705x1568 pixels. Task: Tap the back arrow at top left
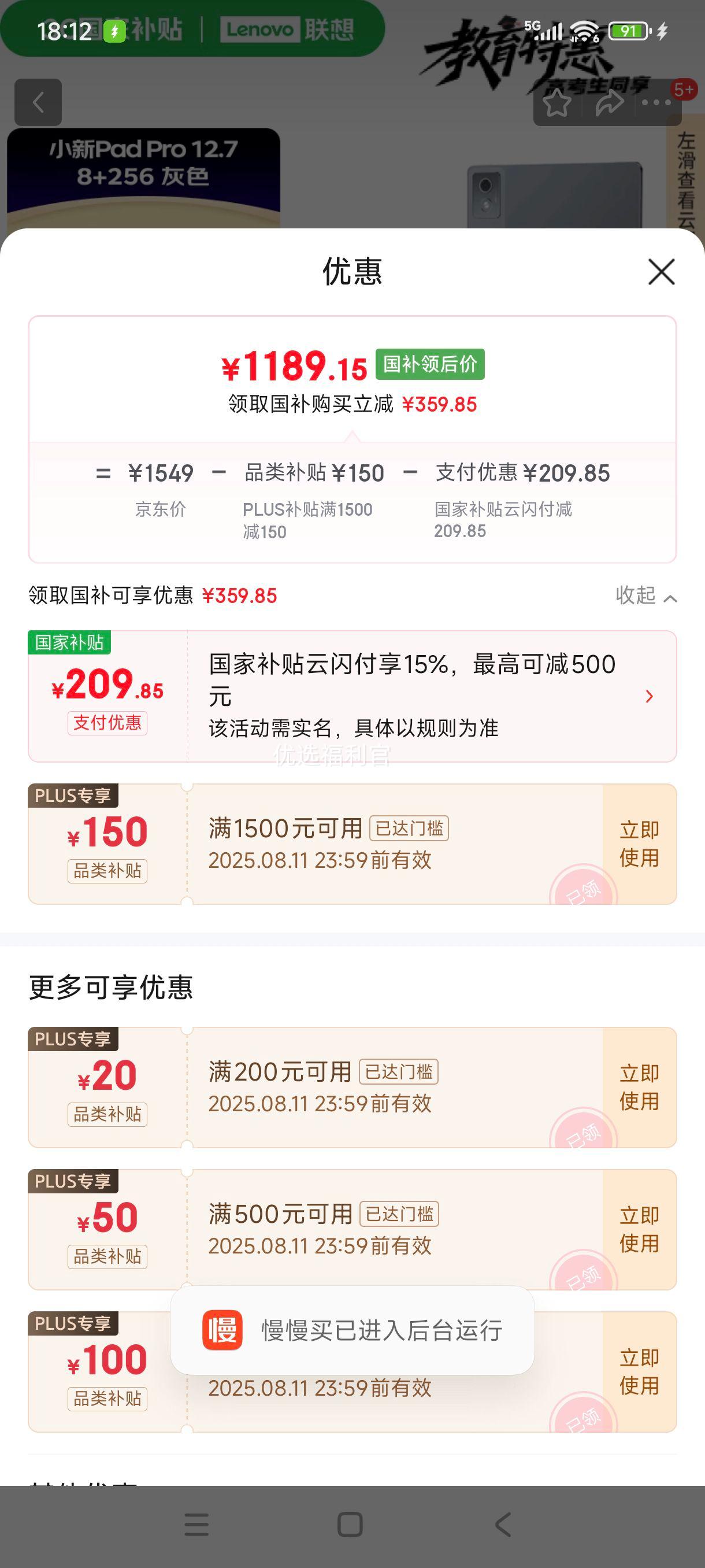click(x=38, y=102)
